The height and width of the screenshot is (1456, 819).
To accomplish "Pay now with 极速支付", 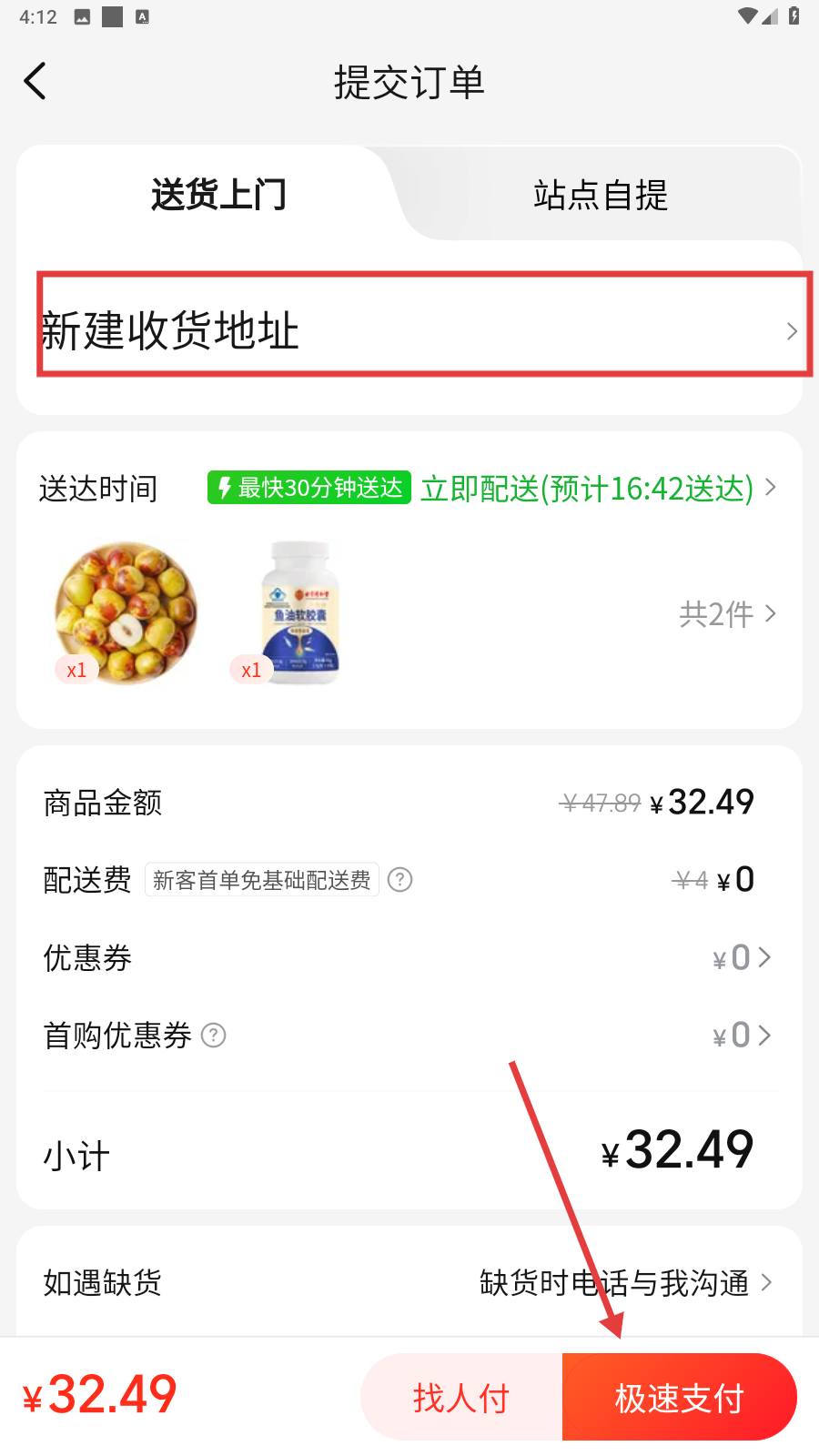I will point(679,1397).
